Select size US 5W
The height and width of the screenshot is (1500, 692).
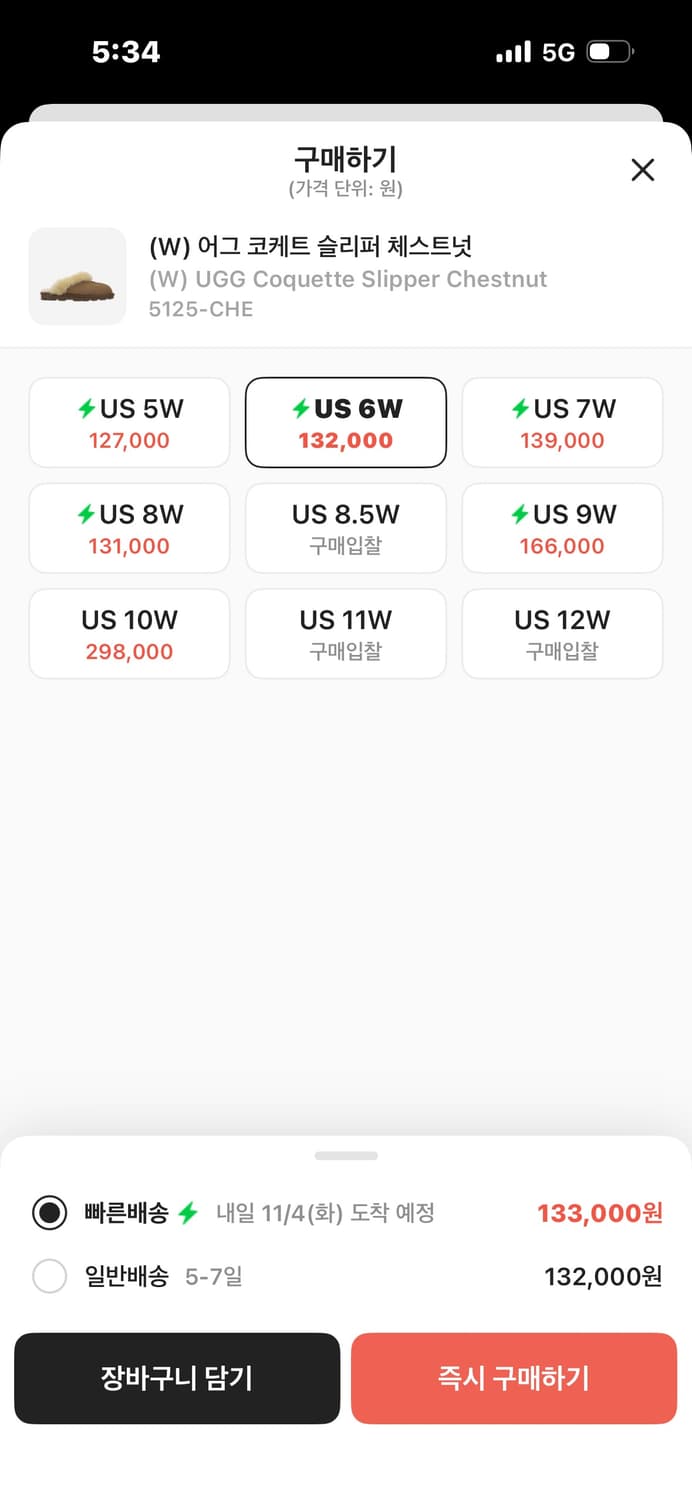(129, 423)
